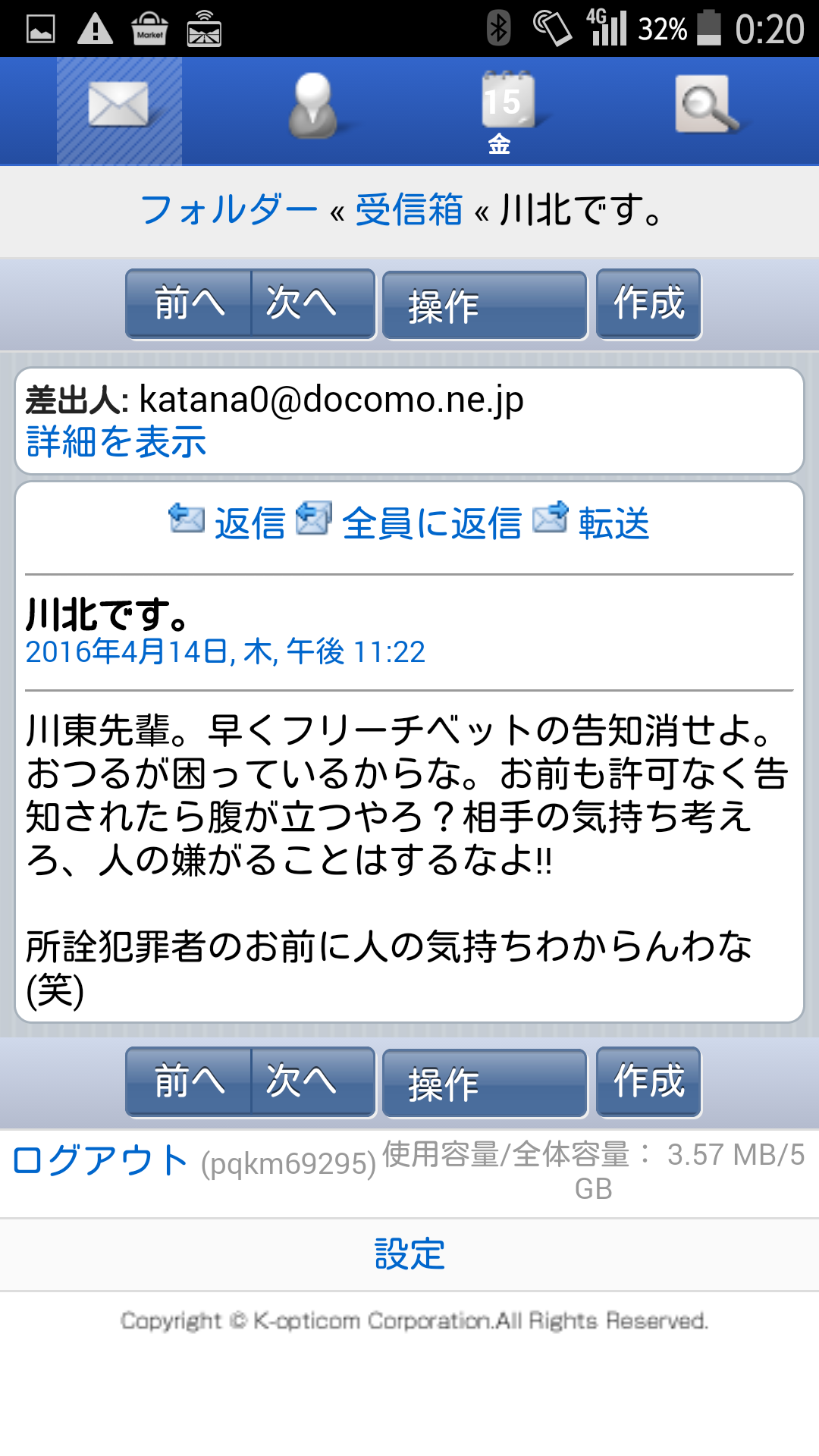Open the bottom 操作 actions menu
The width and height of the screenshot is (819, 1456).
pyautogui.click(x=485, y=1083)
